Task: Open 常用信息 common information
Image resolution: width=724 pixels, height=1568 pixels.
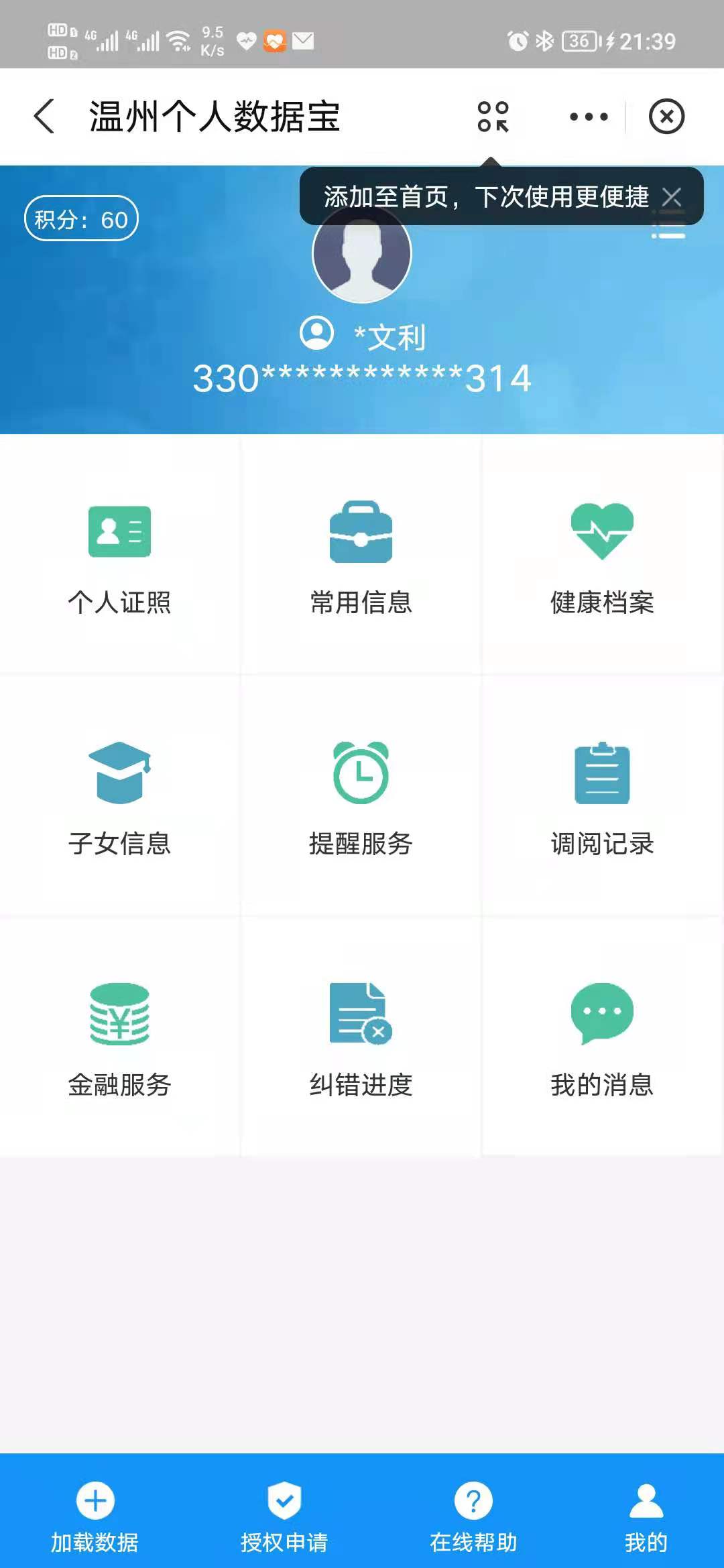Action: tap(361, 563)
